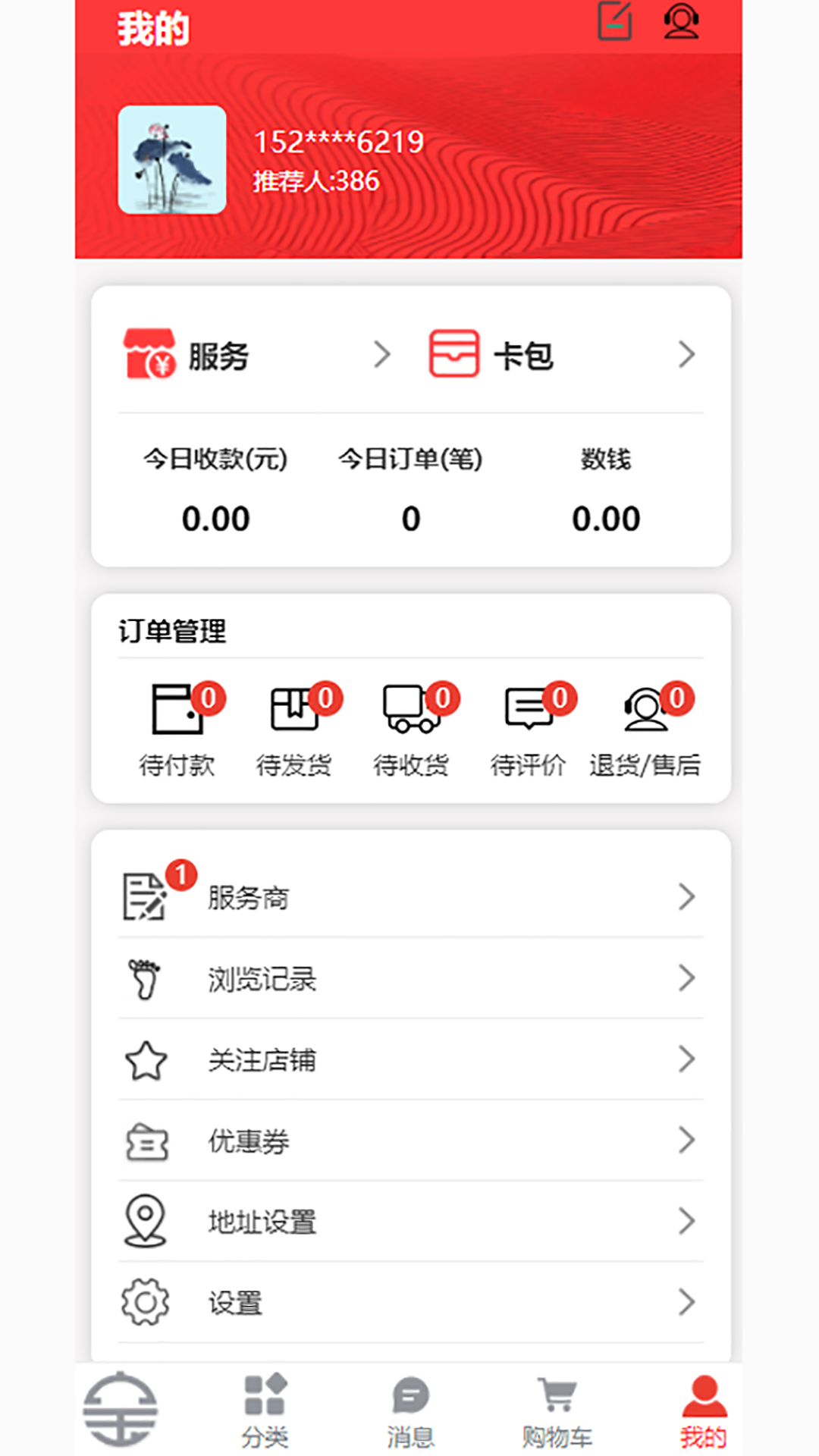Open 优惠券 coupons
The height and width of the screenshot is (1456, 819).
coord(411,1141)
